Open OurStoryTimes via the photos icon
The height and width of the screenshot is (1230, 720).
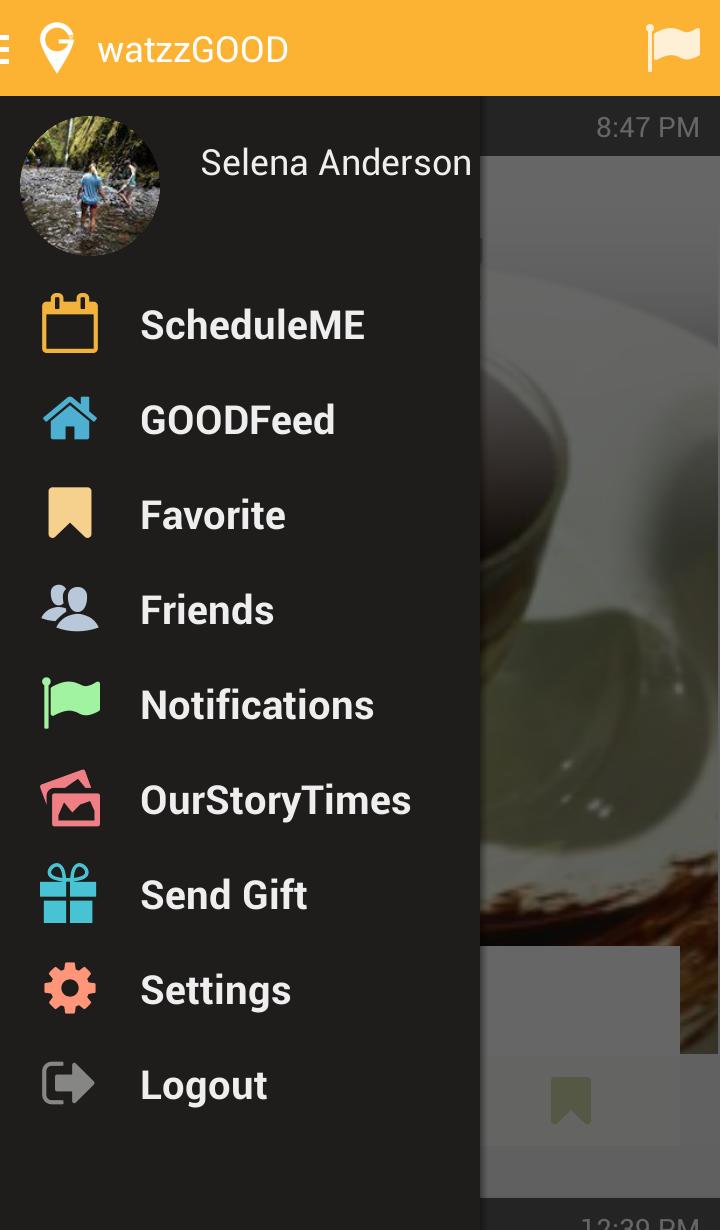tap(68, 798)
